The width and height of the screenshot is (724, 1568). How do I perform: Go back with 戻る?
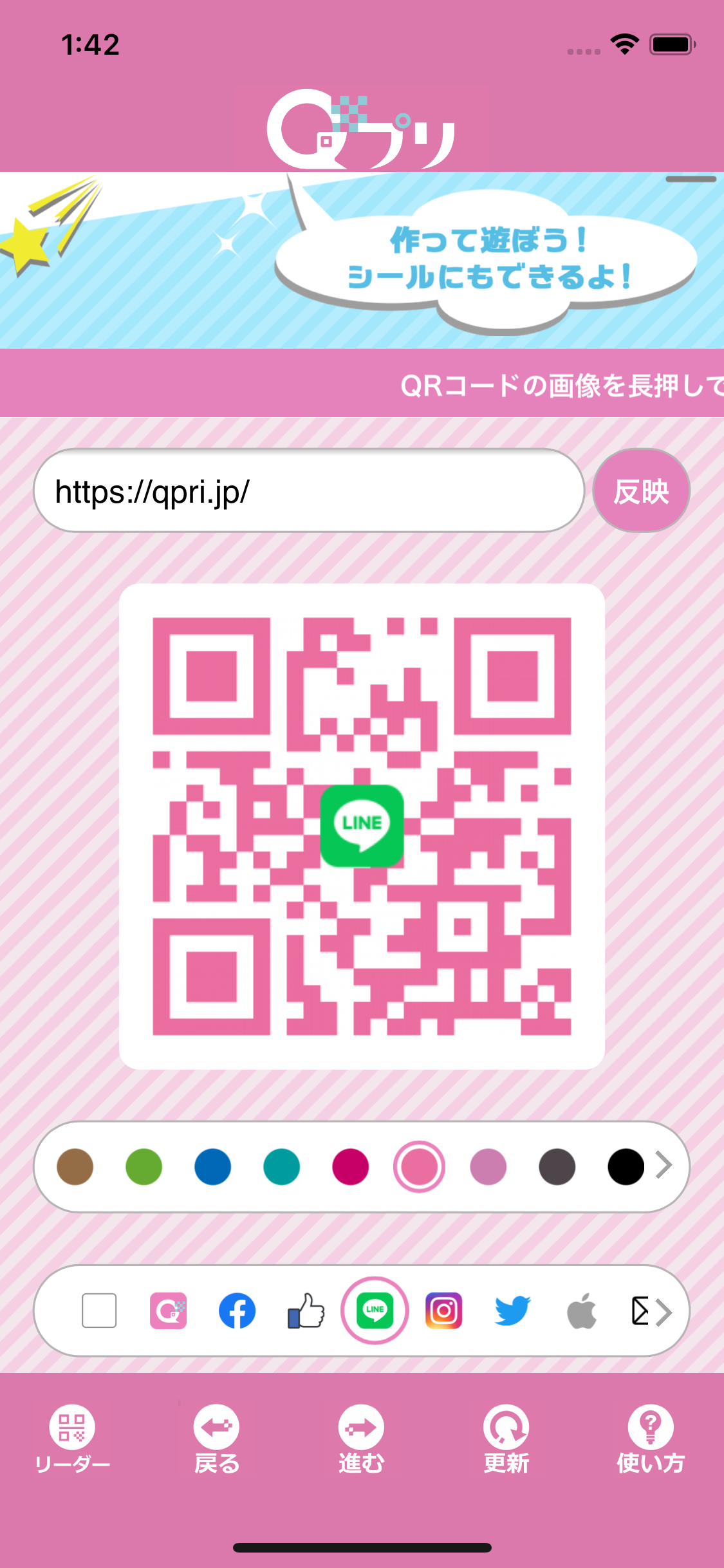click(217, 1439)
